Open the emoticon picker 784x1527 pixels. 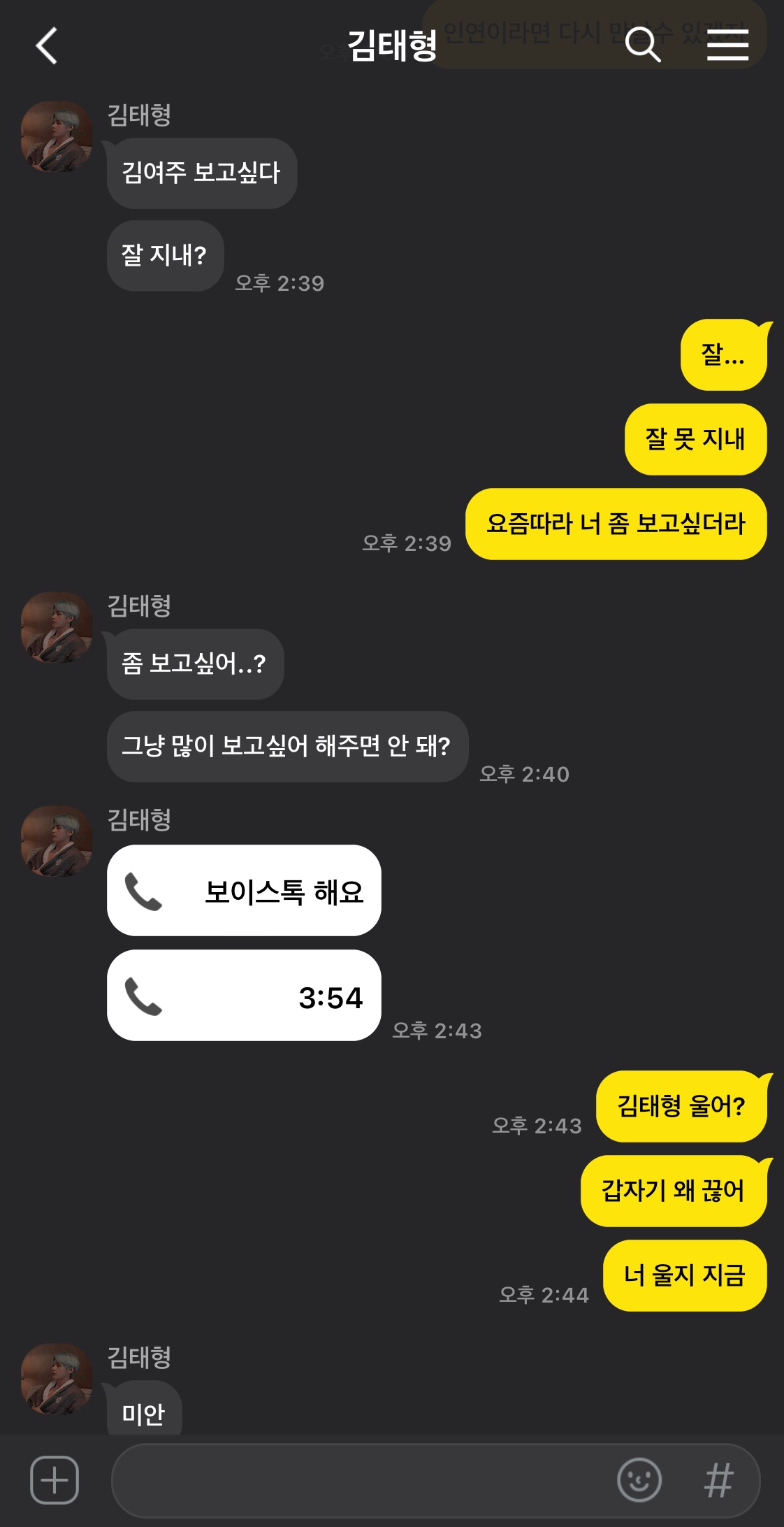pyautogui.click(x=639, y=1480)
